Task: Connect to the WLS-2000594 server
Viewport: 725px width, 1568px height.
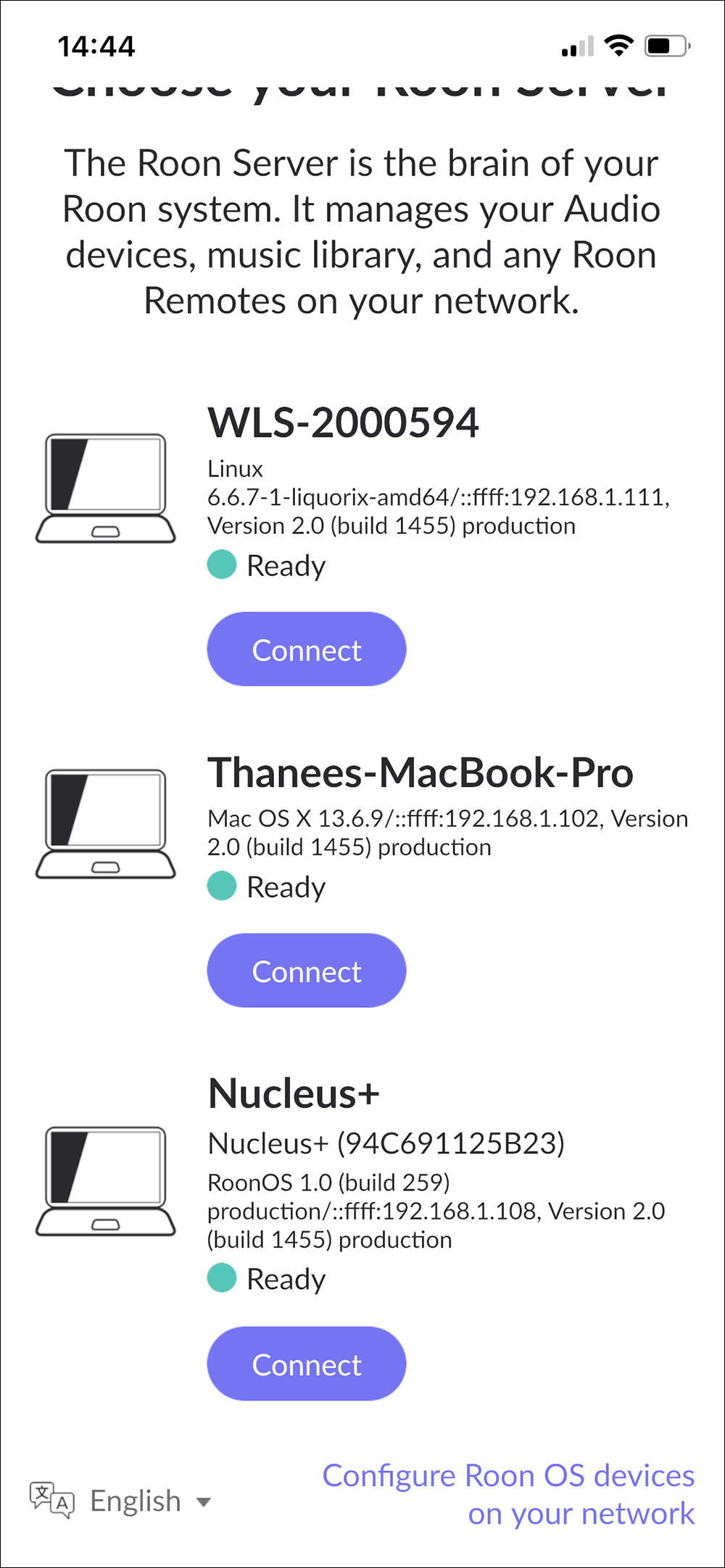Action: (x=306, y=649)
